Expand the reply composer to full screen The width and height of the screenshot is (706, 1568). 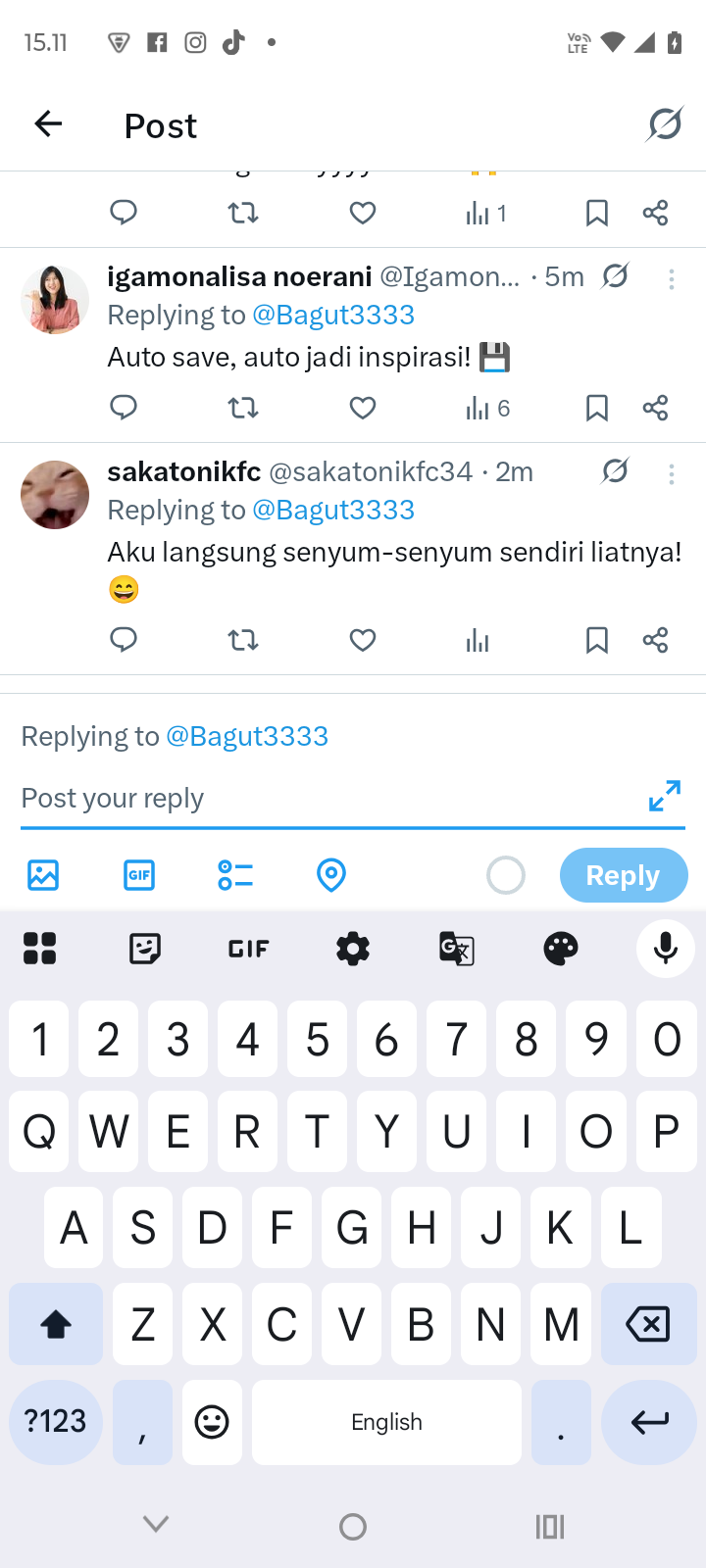(x=664, y=796)
